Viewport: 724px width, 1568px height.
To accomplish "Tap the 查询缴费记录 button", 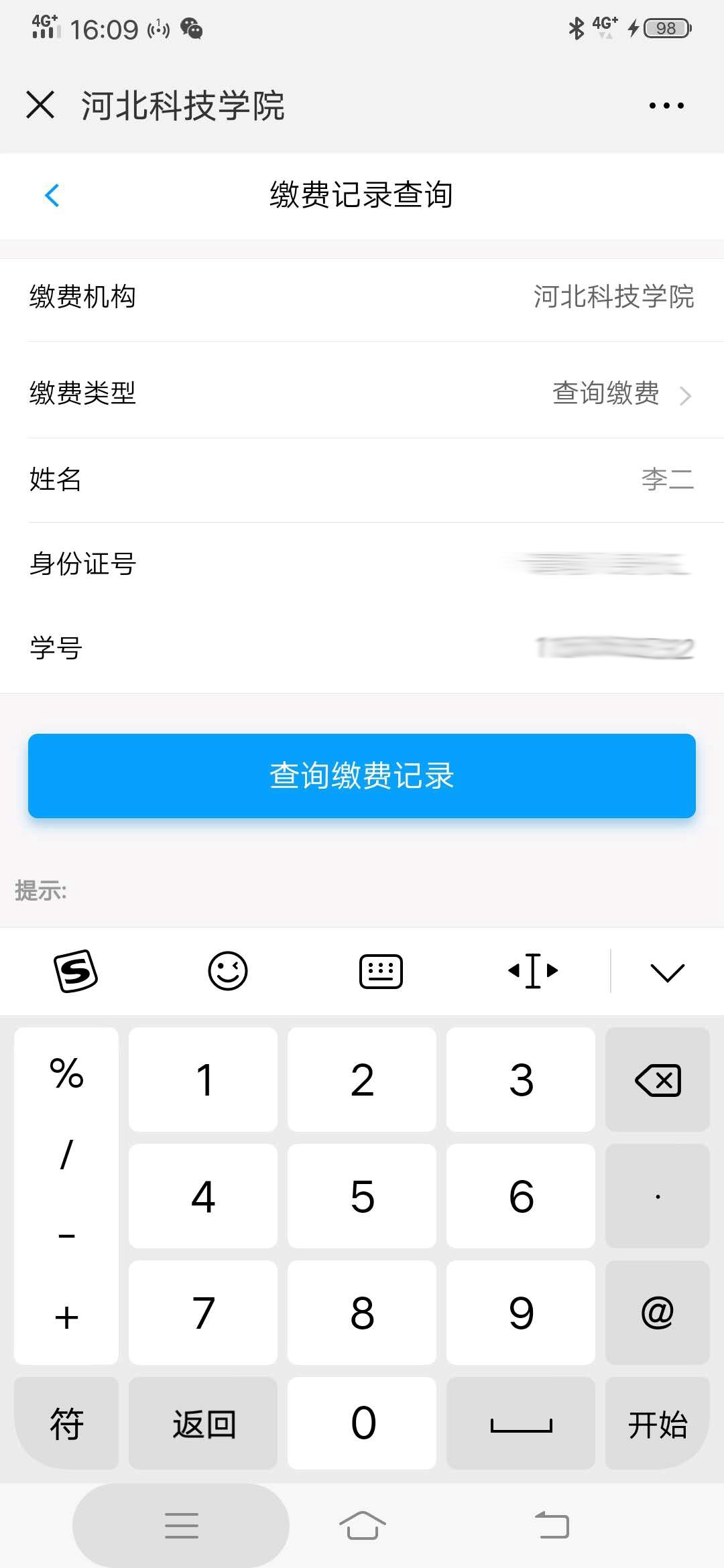I will [x=362, y=775].
